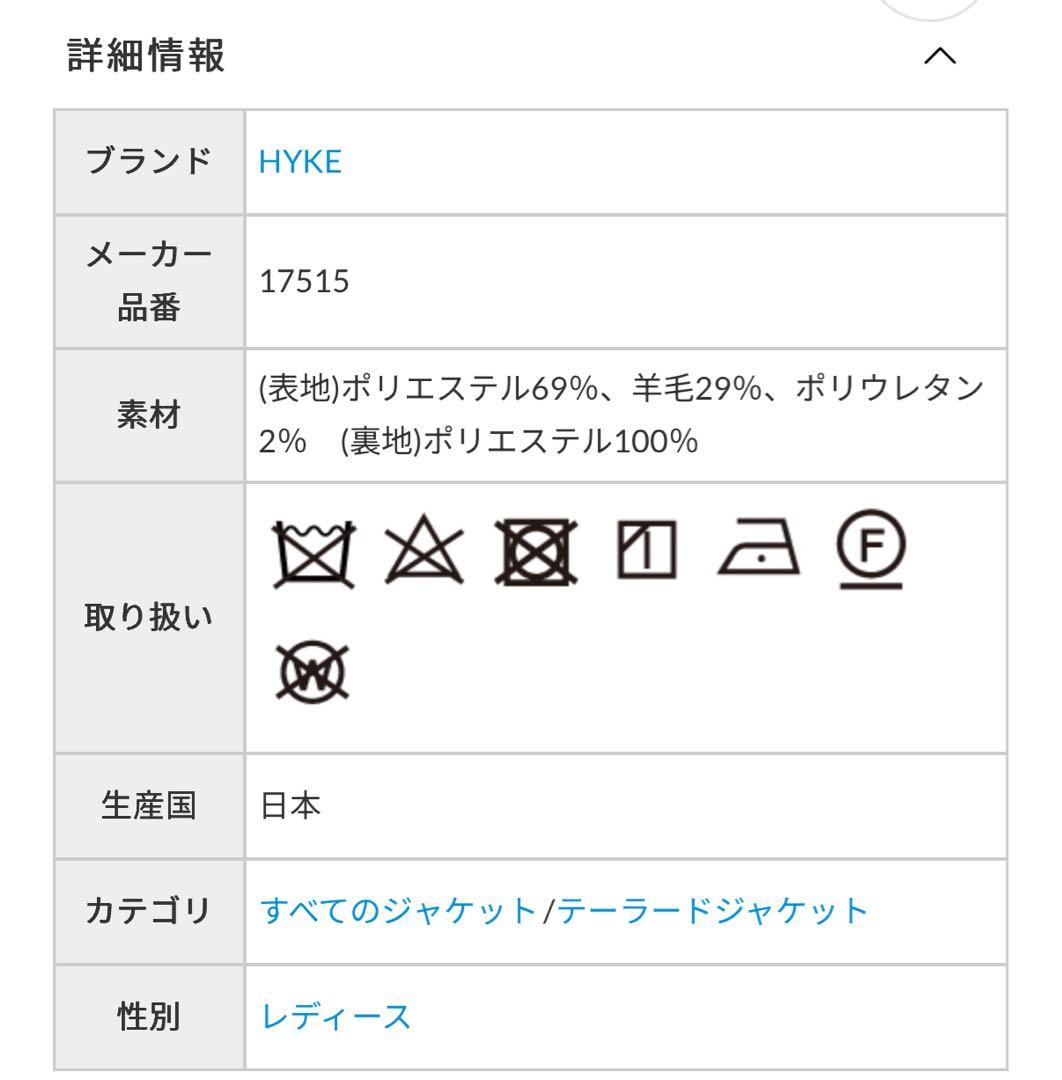The image size is (1062, 1080).
Task: Open the レディース gender link
Action: click(335, 1017)
